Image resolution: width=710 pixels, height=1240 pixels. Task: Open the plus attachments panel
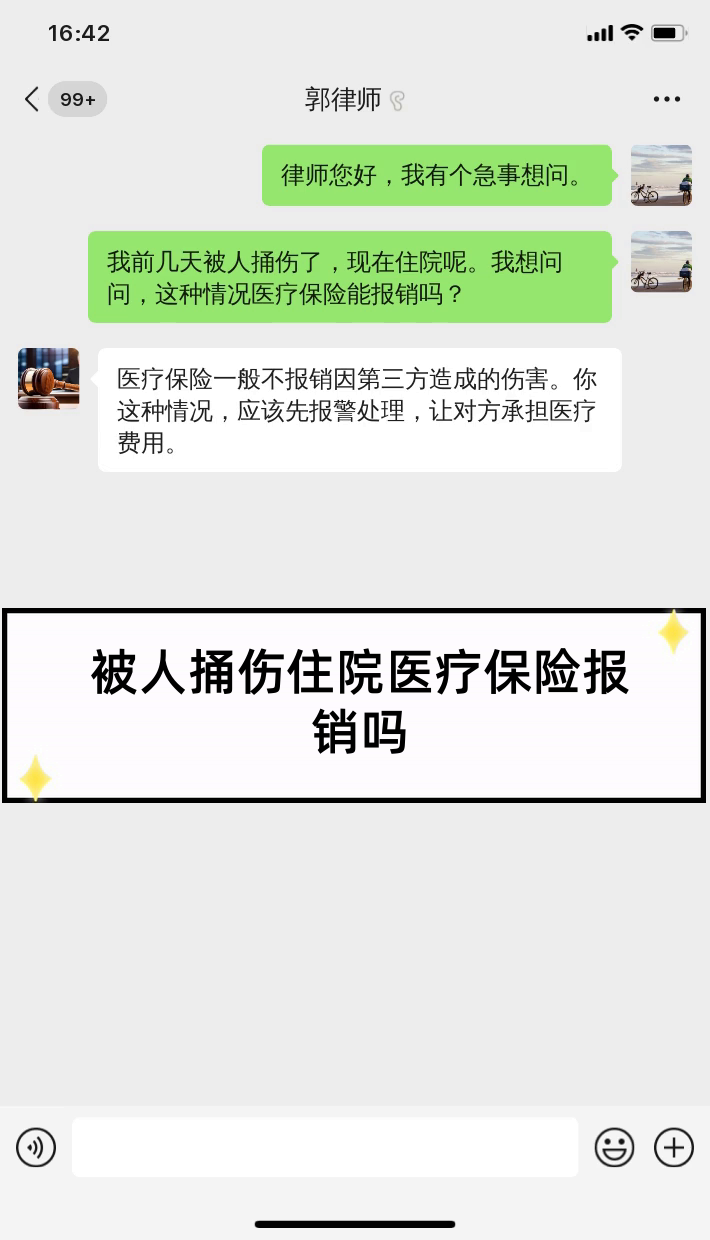click(x=673, y=1147)
